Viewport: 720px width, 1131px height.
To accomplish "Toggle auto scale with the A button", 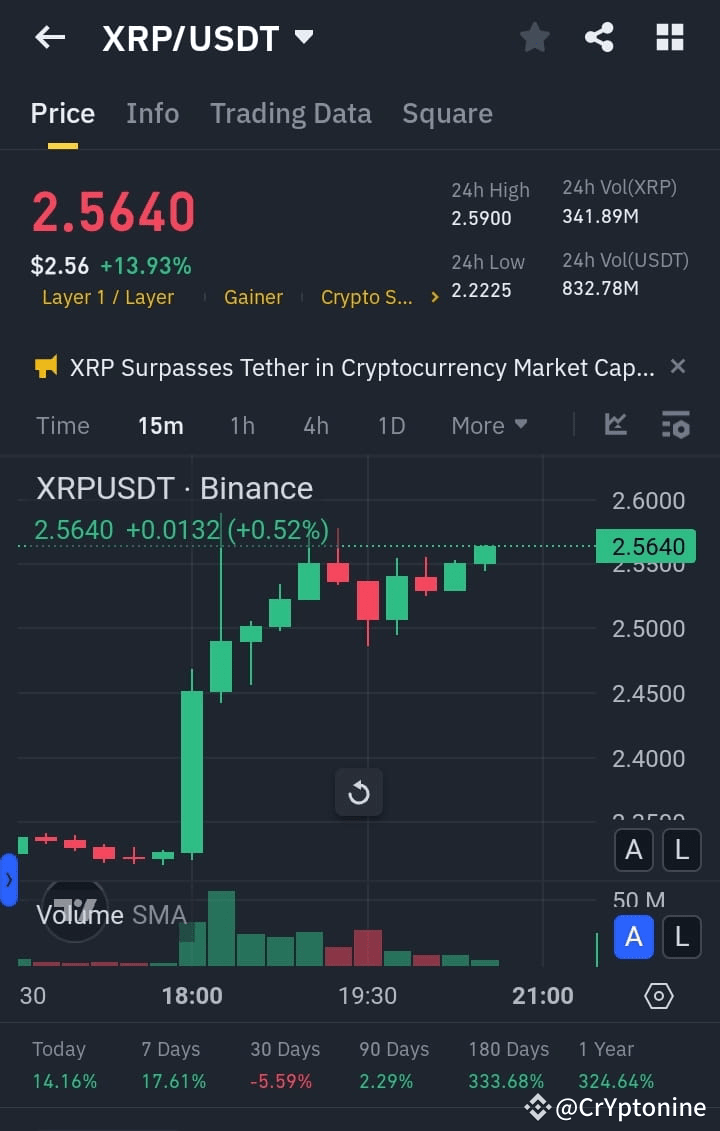I will tap(633, 850).
